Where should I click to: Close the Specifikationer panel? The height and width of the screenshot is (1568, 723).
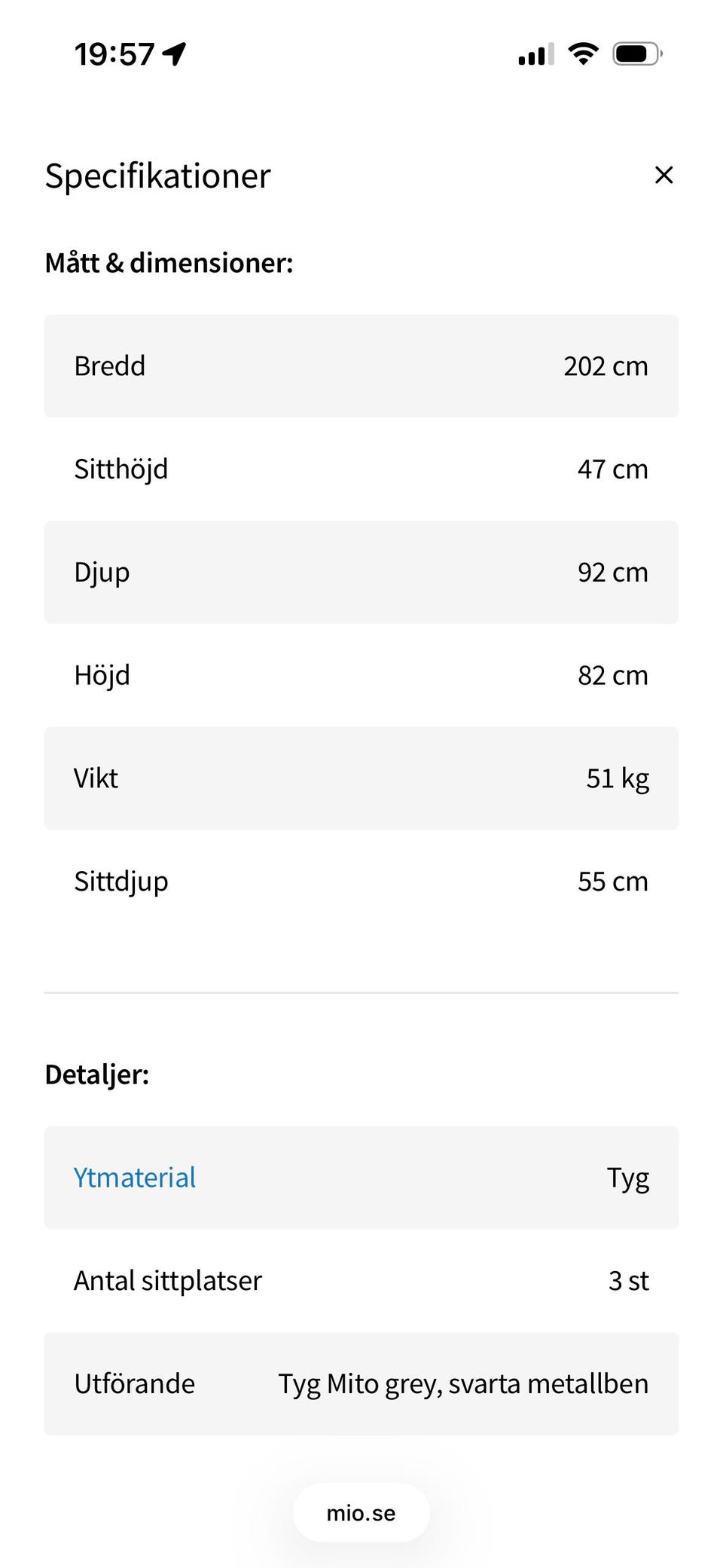(664, 175)
